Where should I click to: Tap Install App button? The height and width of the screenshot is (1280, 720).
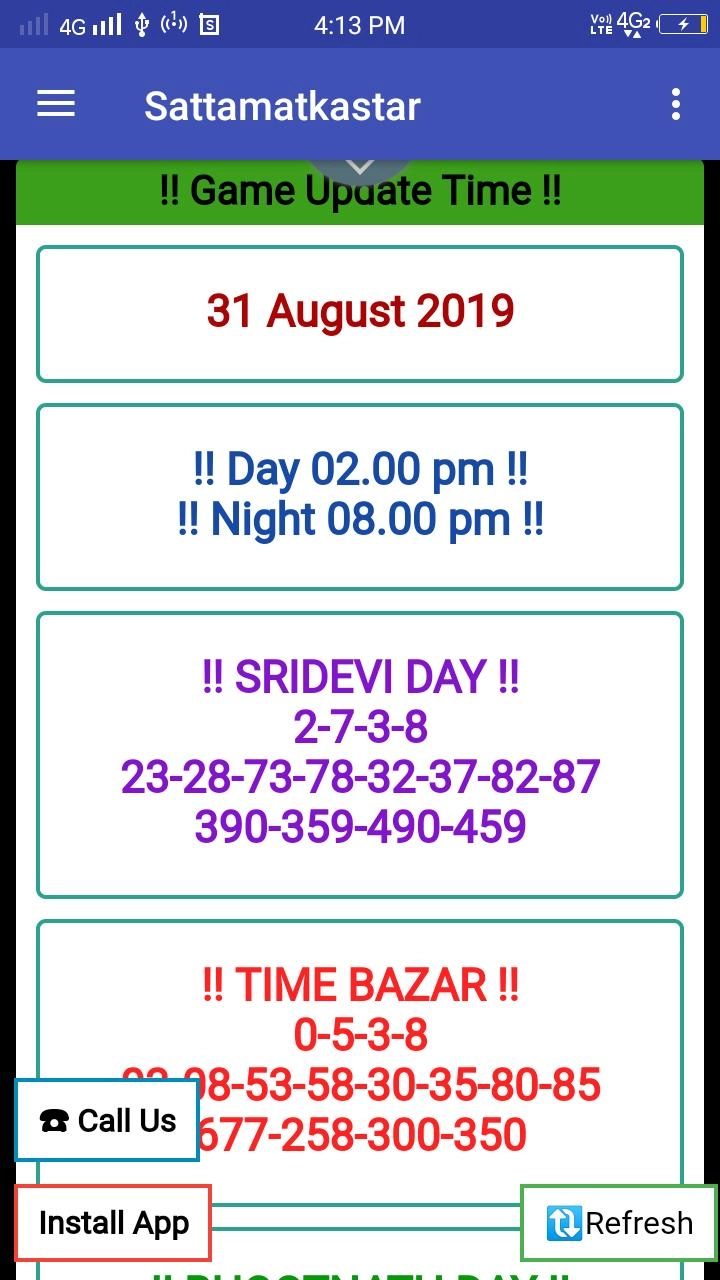[x=113, y=1223]
